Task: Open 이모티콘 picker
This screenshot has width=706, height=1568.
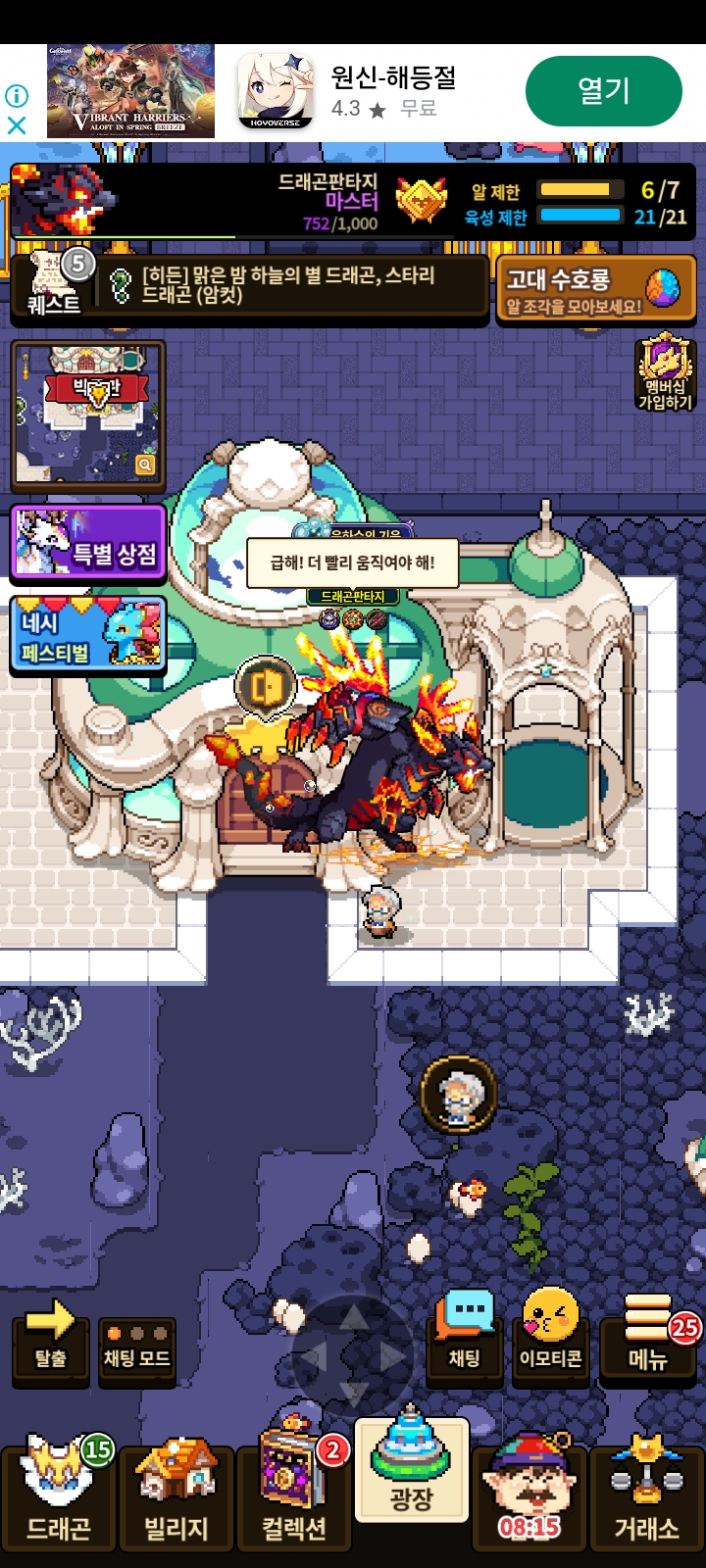Action: (x=550, y=1336)
